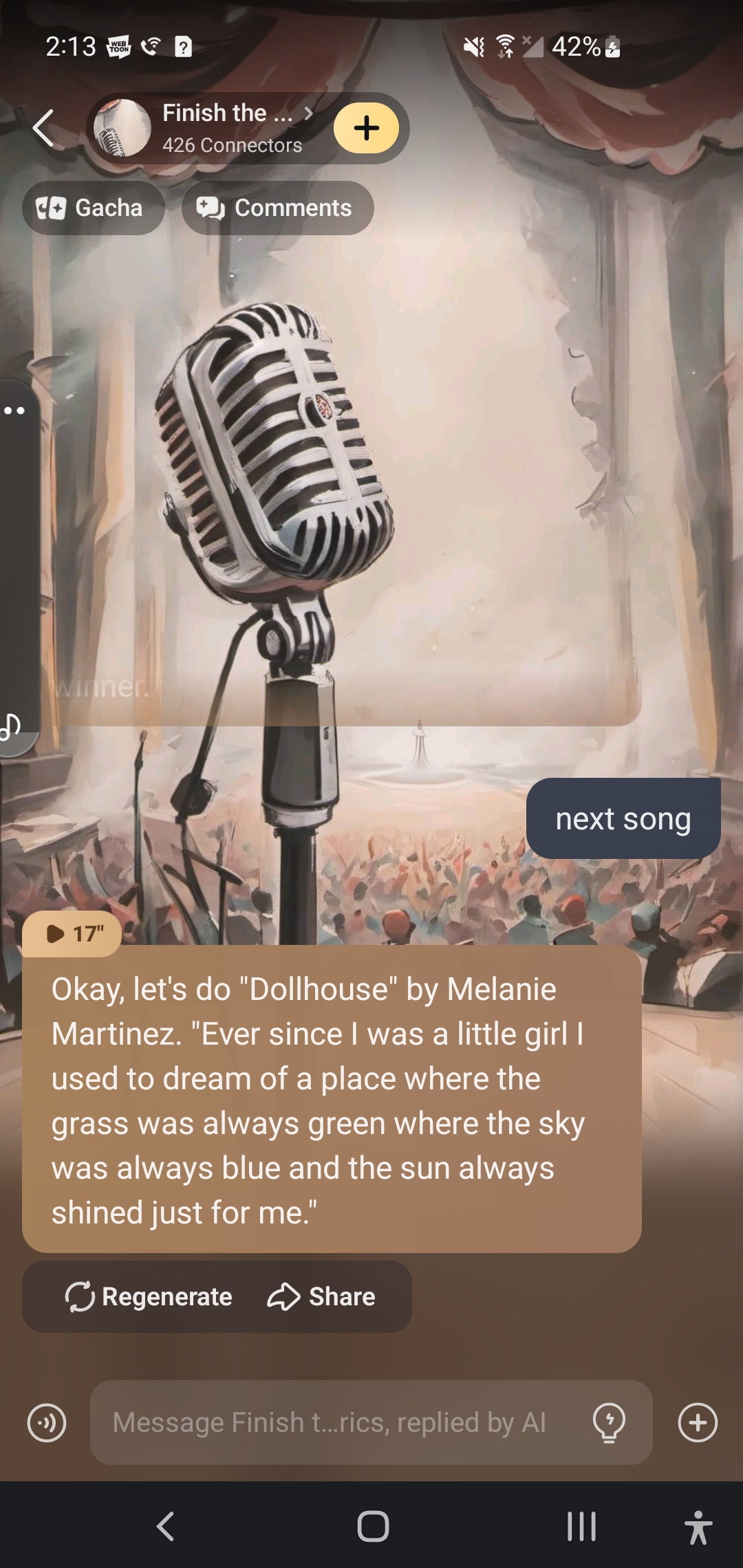
Task: Open recent apps
Action: (x=581, y=1527)
